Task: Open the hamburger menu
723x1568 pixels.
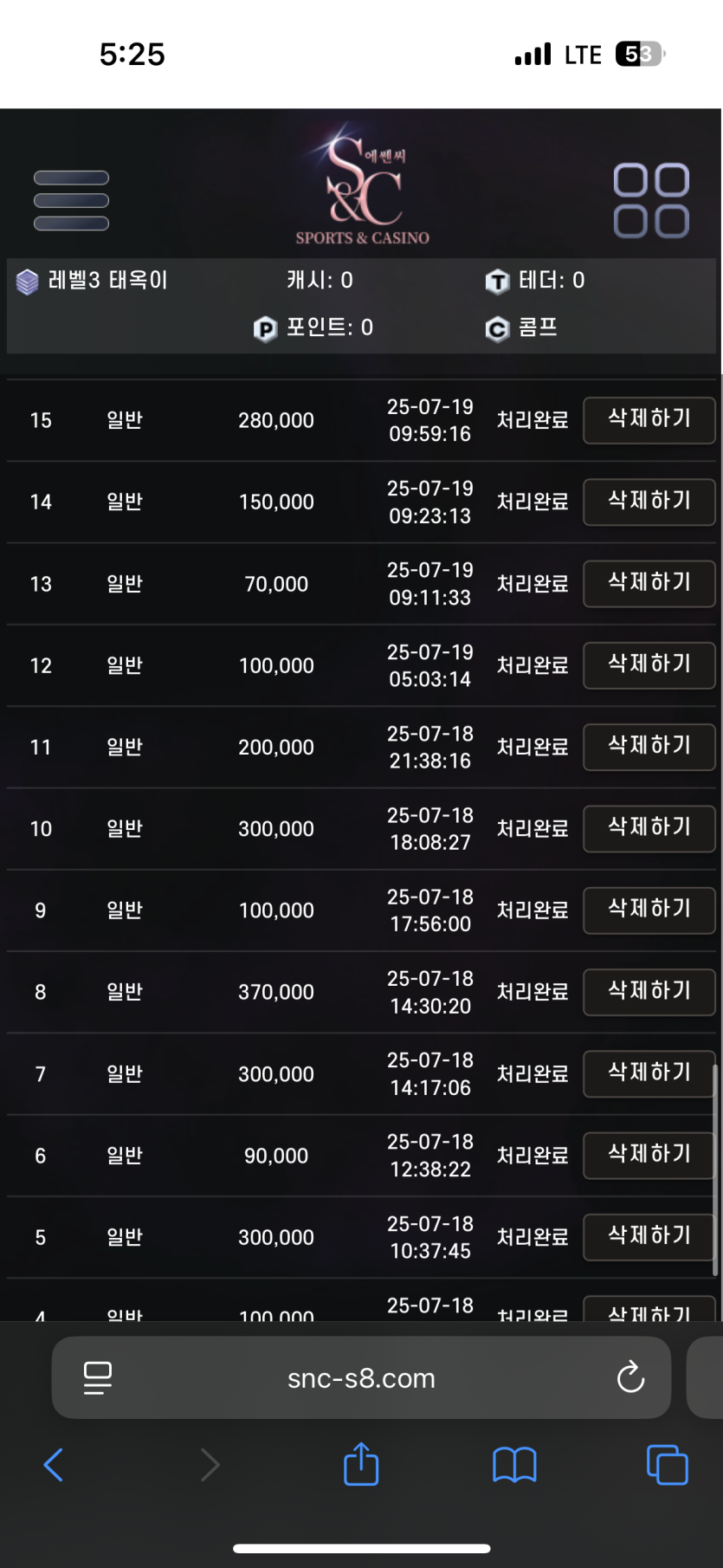Action: (x=71, y=200)
